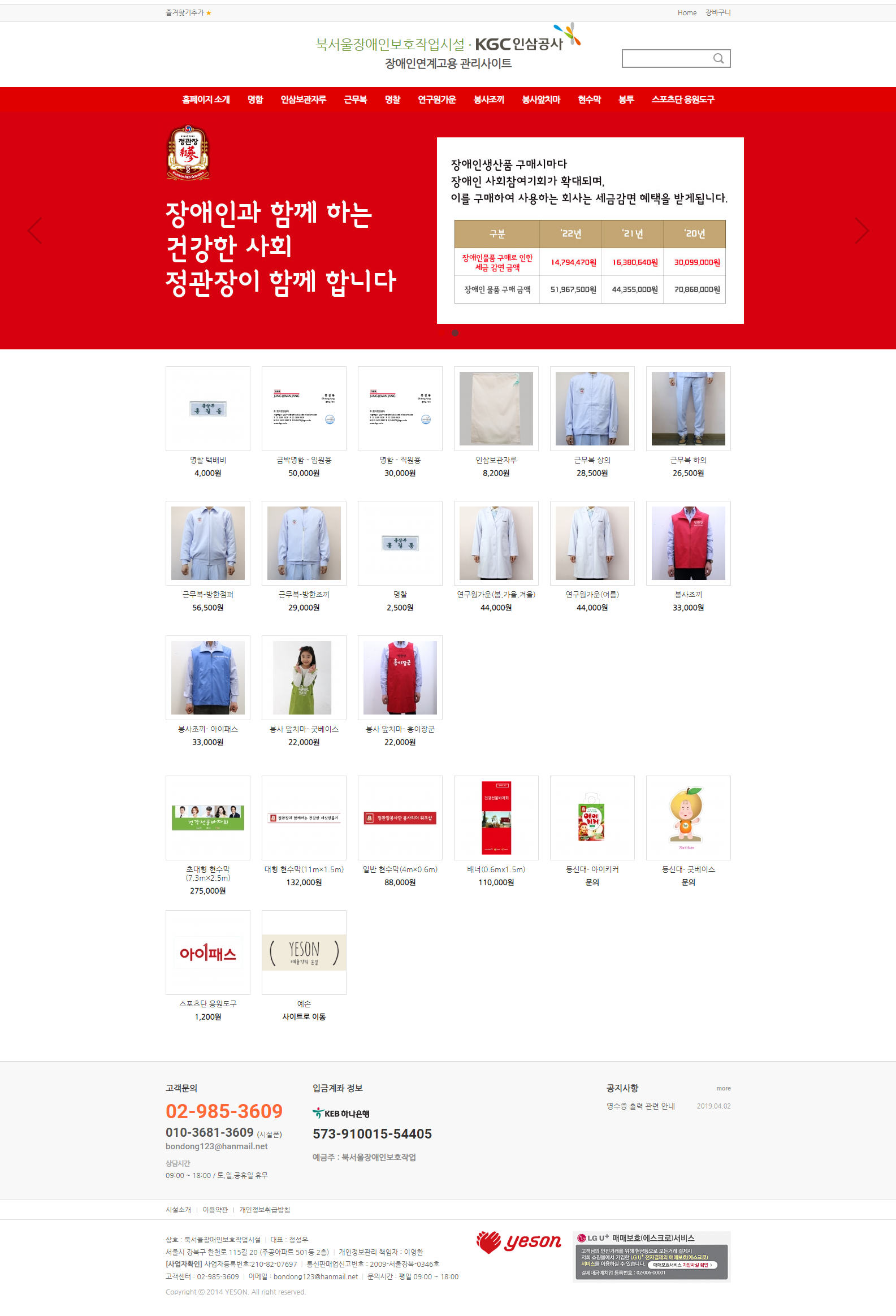Screen dimensions: 896x1316
Task: Open 근무복 menu in navigation bar
Action: (355, 99)
